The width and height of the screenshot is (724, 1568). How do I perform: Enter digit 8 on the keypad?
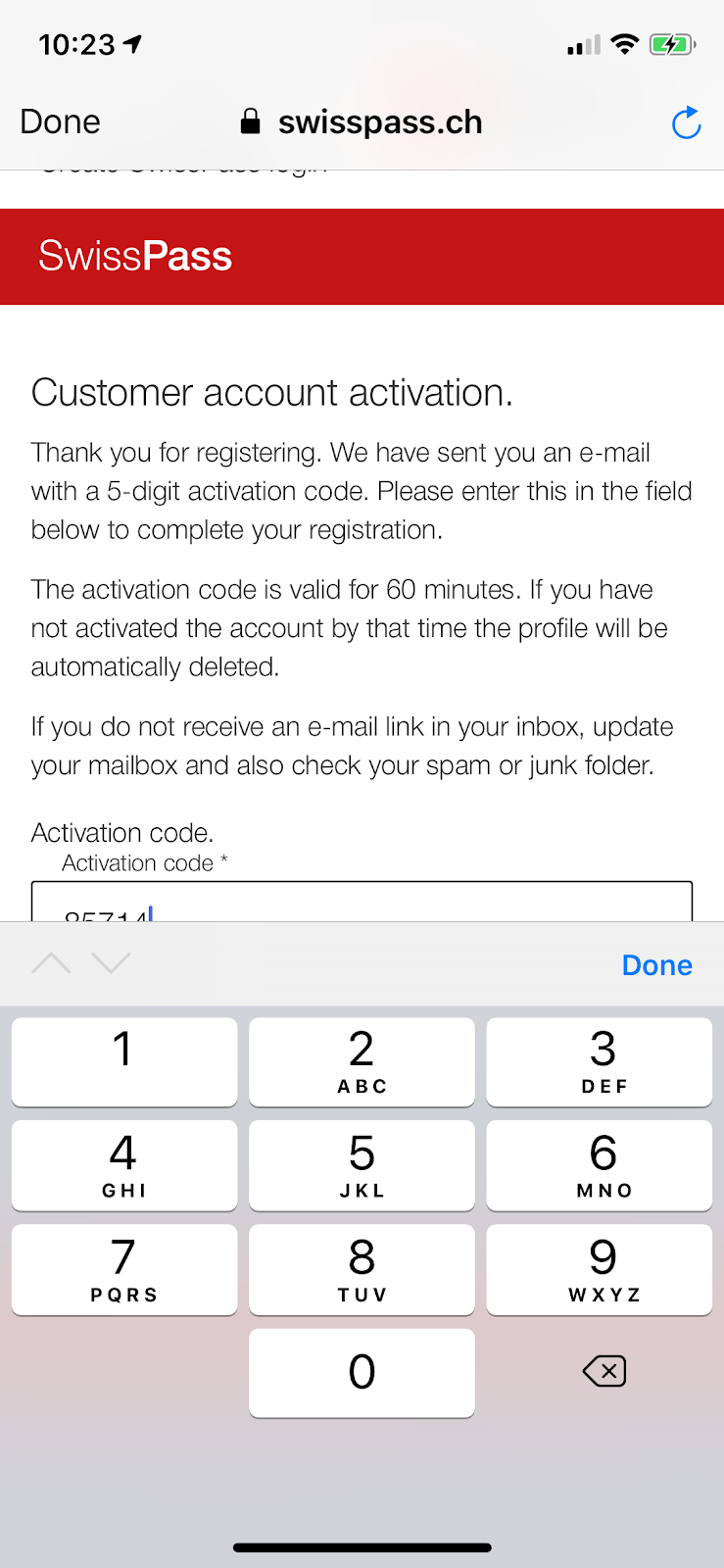click(x=362, y=1269)
